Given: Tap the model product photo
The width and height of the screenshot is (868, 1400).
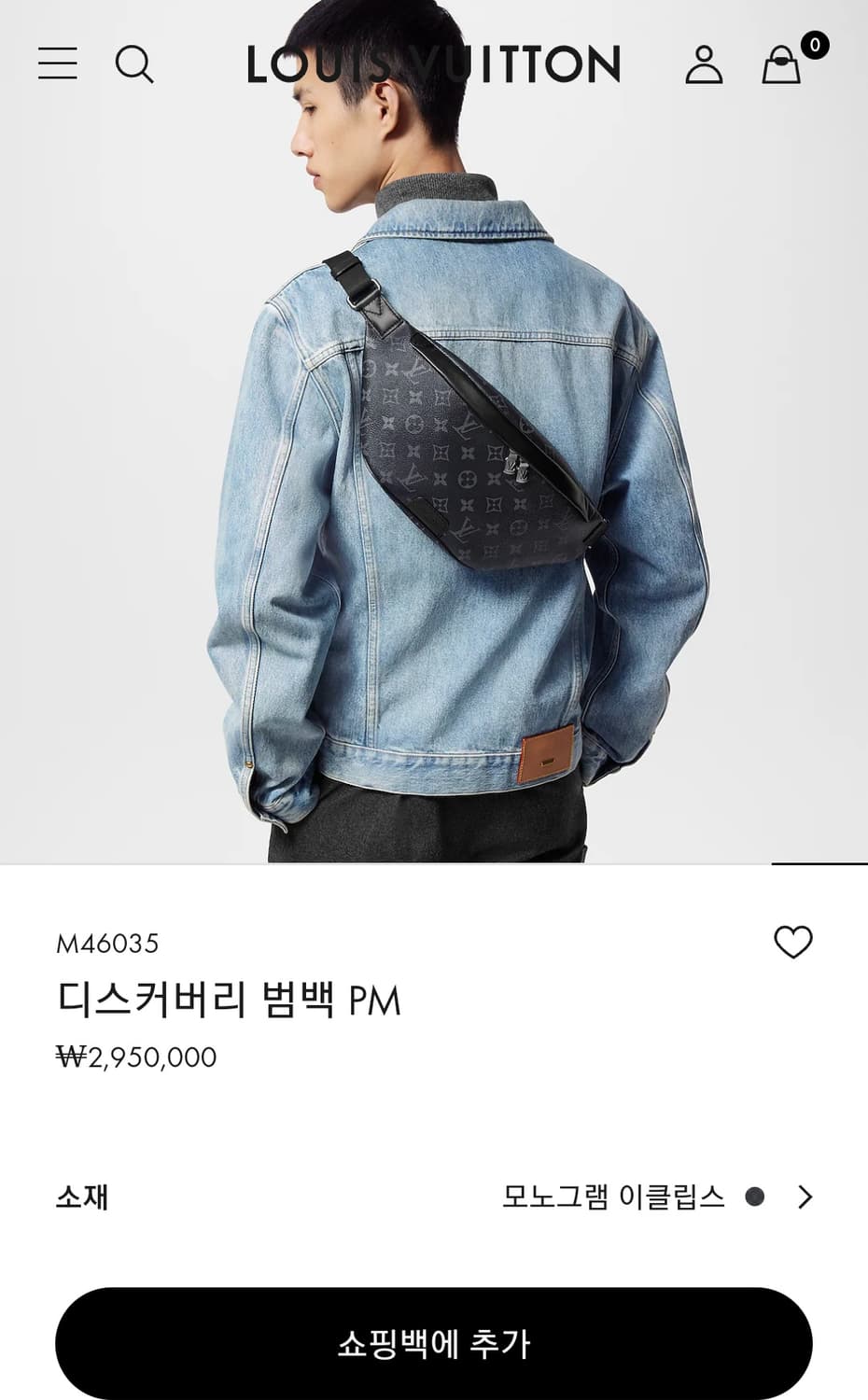Looking at the screenshot, I should coord(434,467).
